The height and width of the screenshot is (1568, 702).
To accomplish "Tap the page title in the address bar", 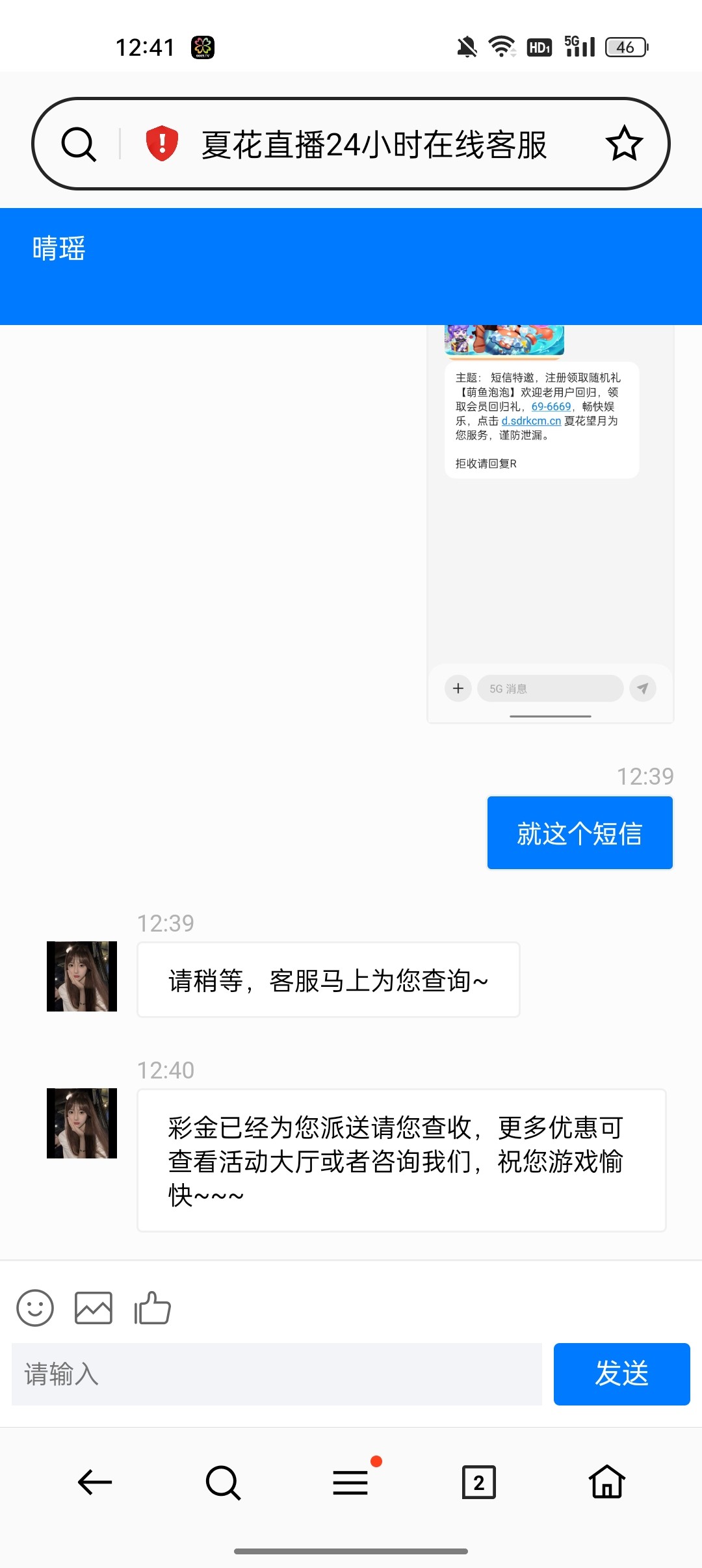I will pos(374,144).
